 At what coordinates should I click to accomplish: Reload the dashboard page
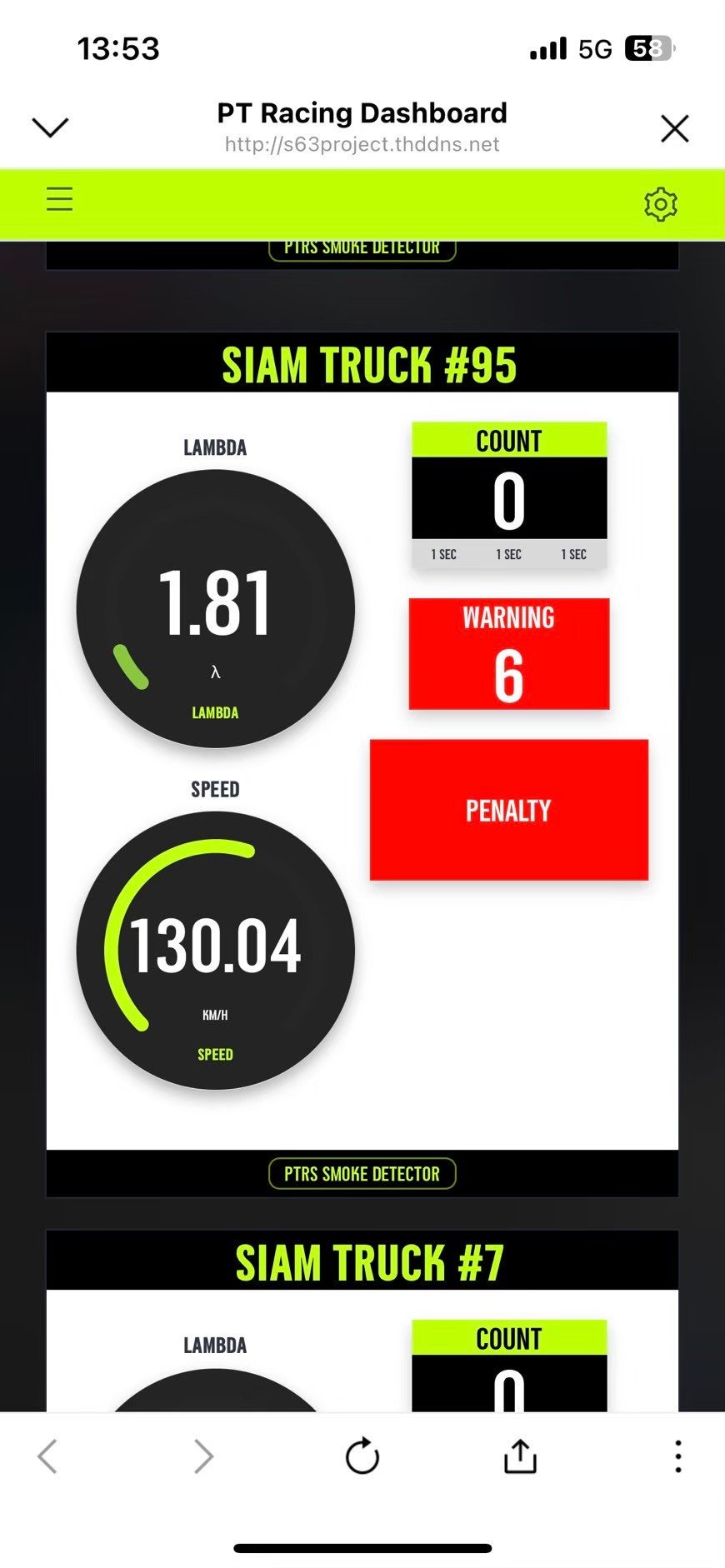tap(362, 1456)
